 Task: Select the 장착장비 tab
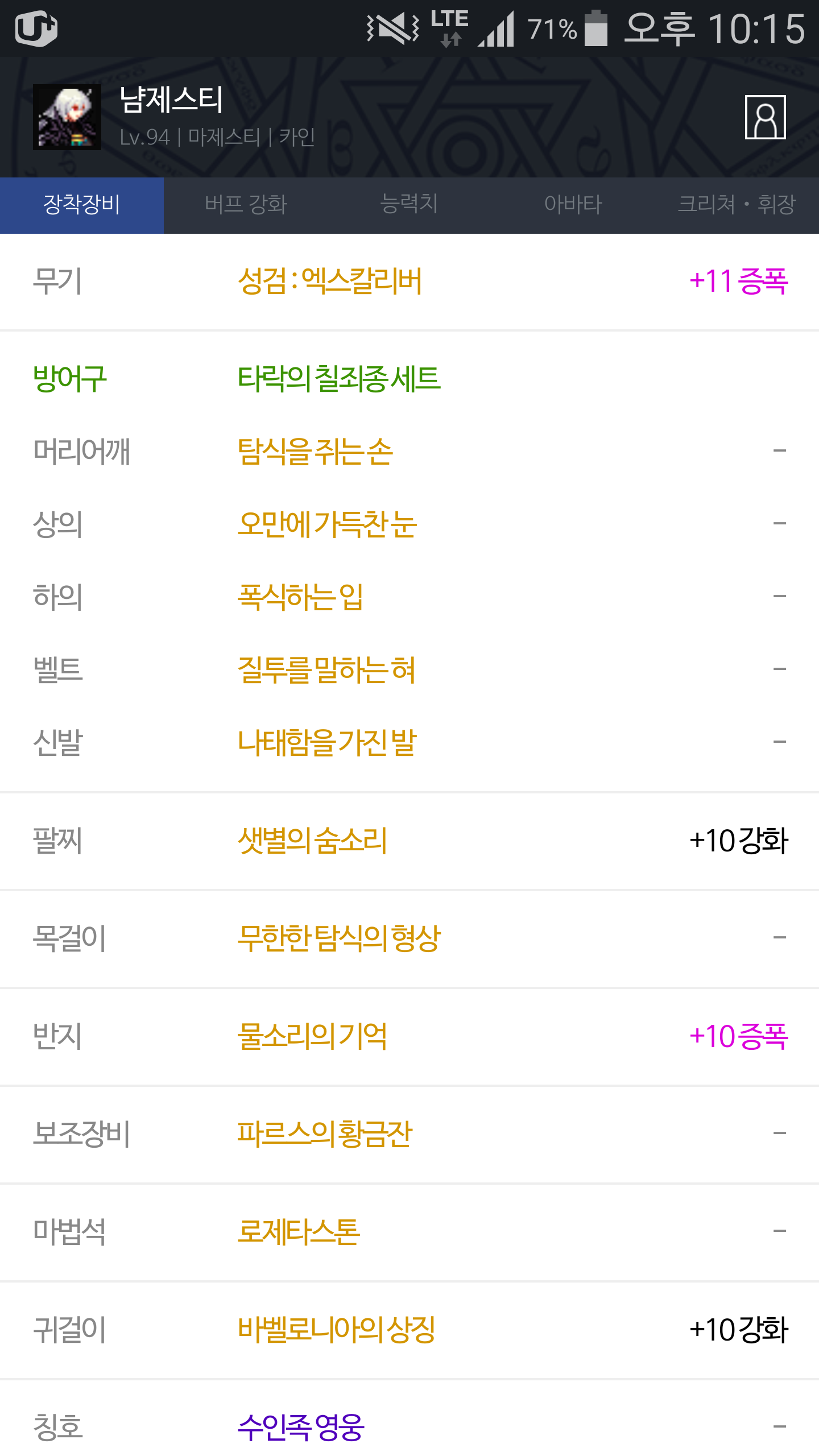coord(82,205)
